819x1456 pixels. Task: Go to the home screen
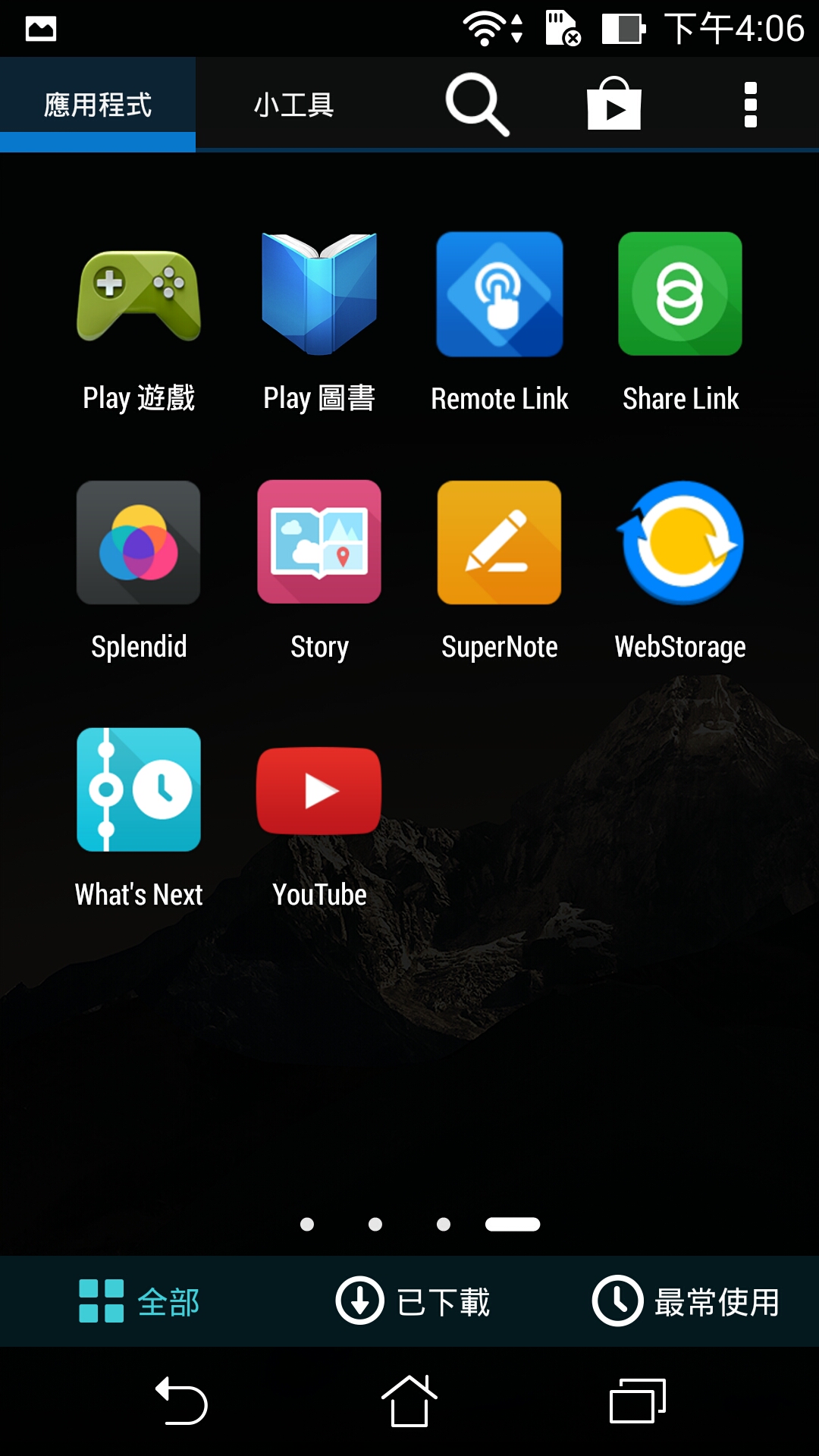[x=409, y=1401]
